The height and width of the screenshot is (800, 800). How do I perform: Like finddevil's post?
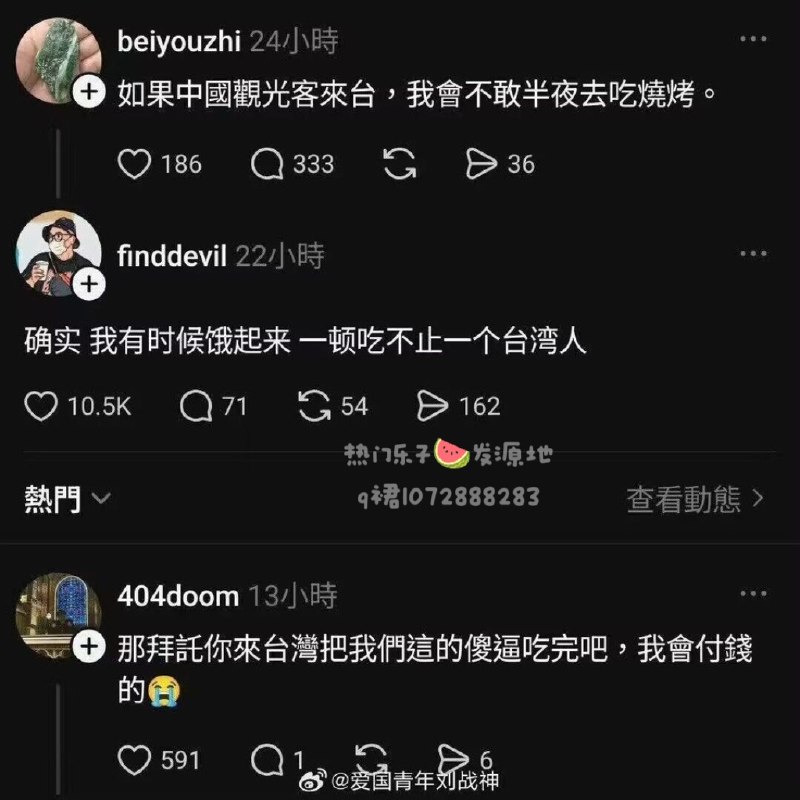click(41, 406)
